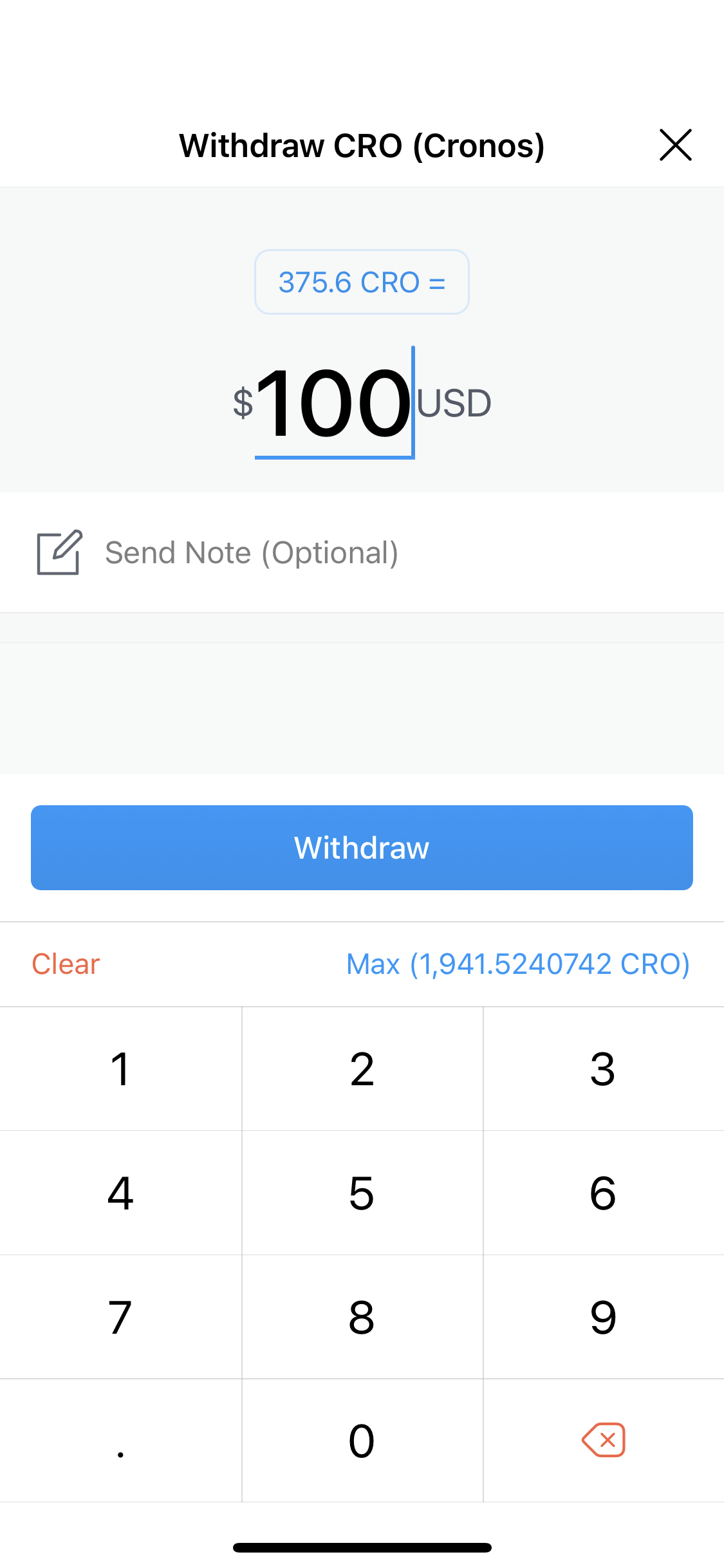Switch amount entry to 375.6 CRO
This screenshot has width=724, height=1568.
tap(362, 282)
